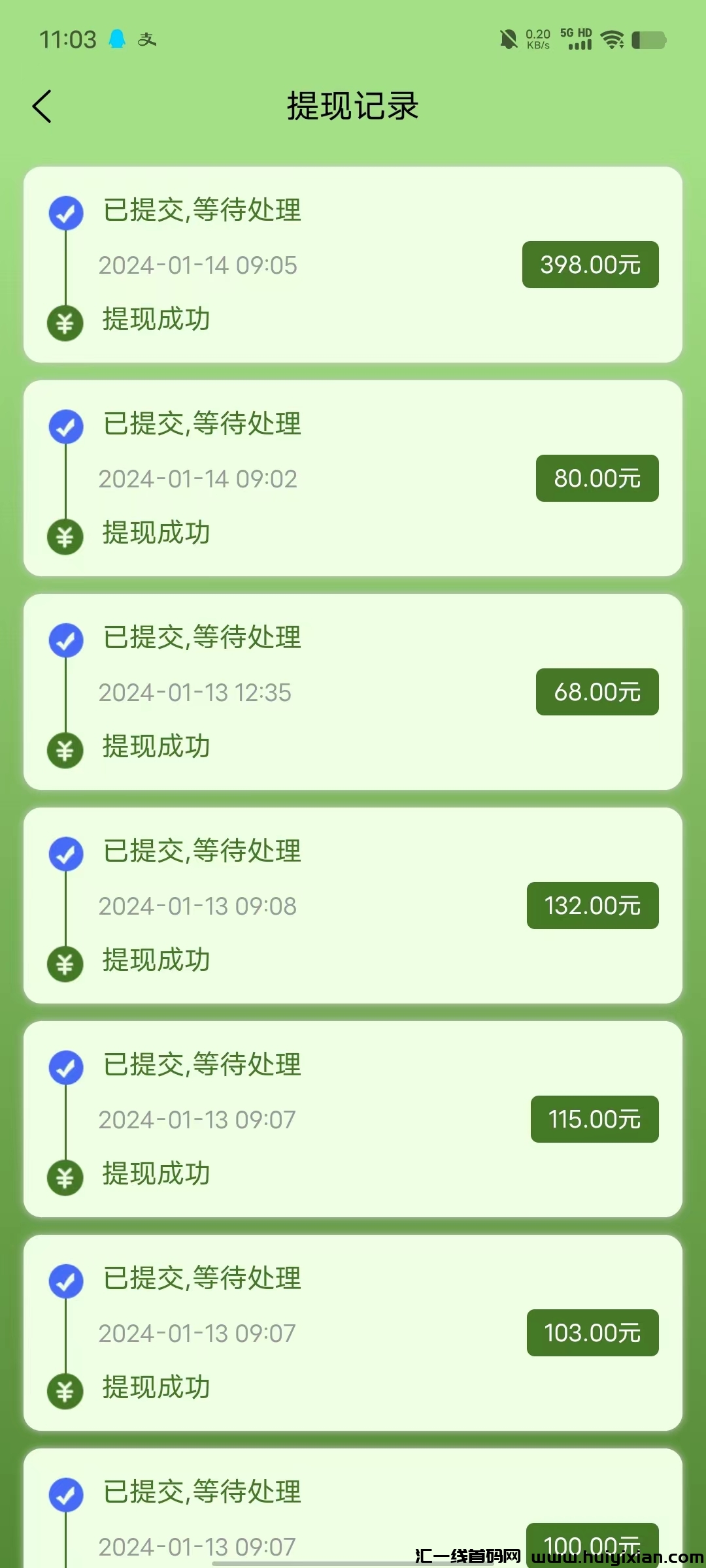Viewport: 706px width, 1568px height.
Task: Tap the blue checkmark beside the 80.00元 entry
Action: click(x=66, y=425)
